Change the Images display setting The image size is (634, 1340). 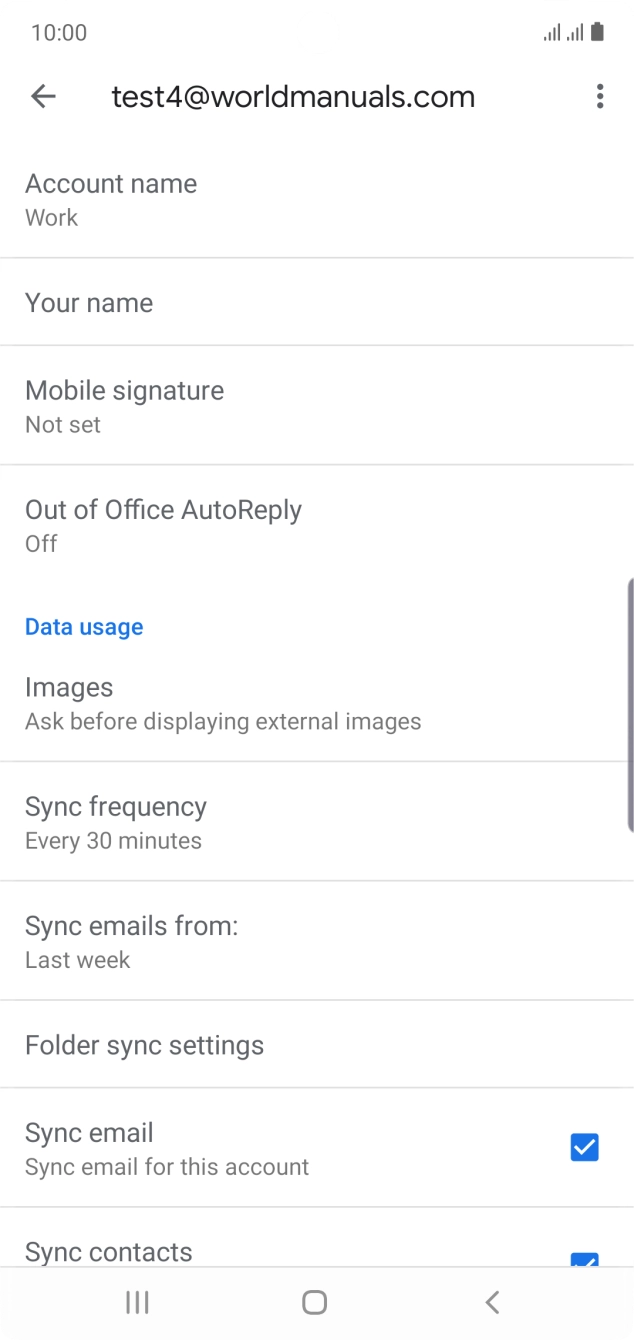316,703
